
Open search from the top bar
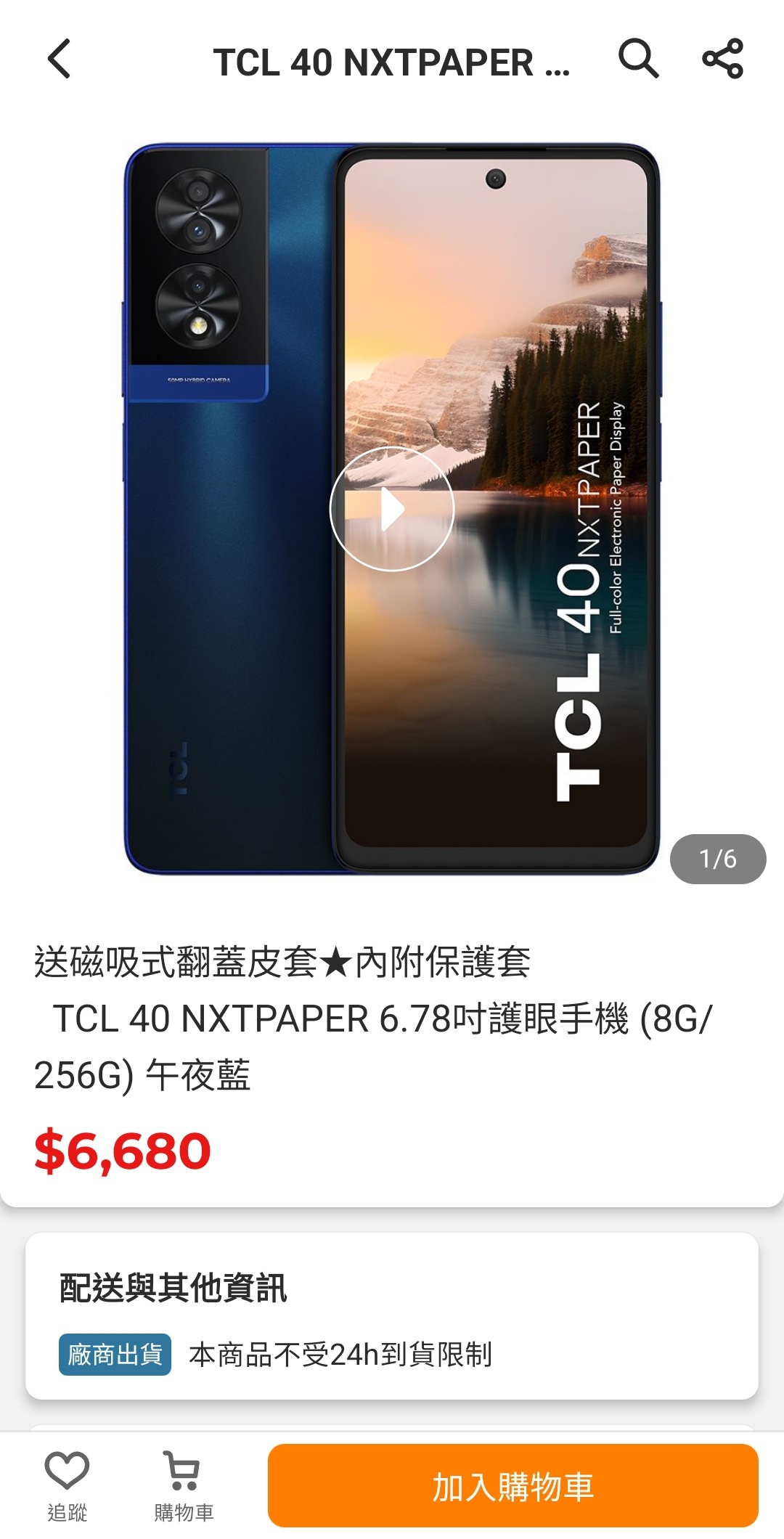pos(638,59)
